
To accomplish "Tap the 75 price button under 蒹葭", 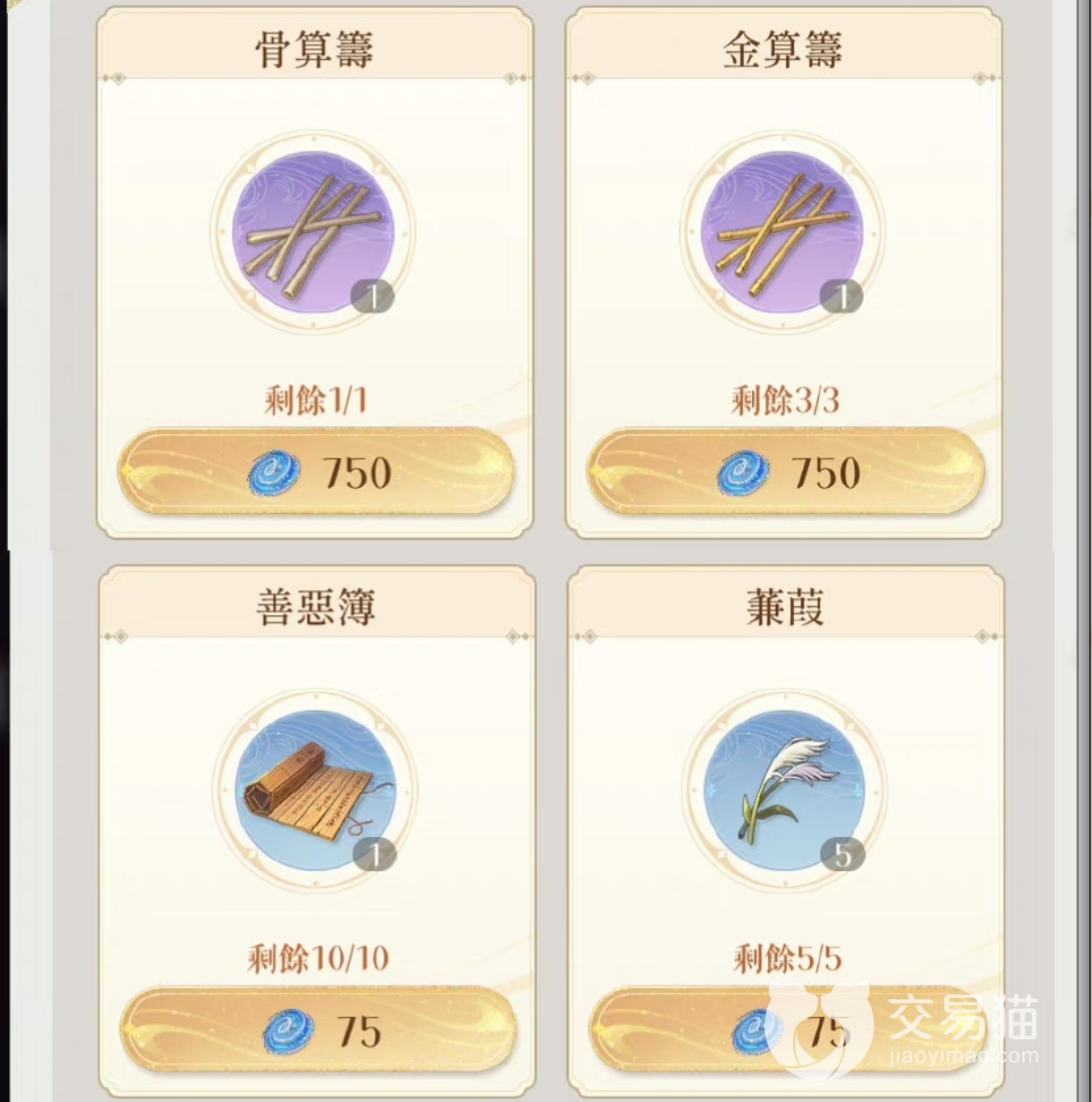I will click(x=787, y=1030).
